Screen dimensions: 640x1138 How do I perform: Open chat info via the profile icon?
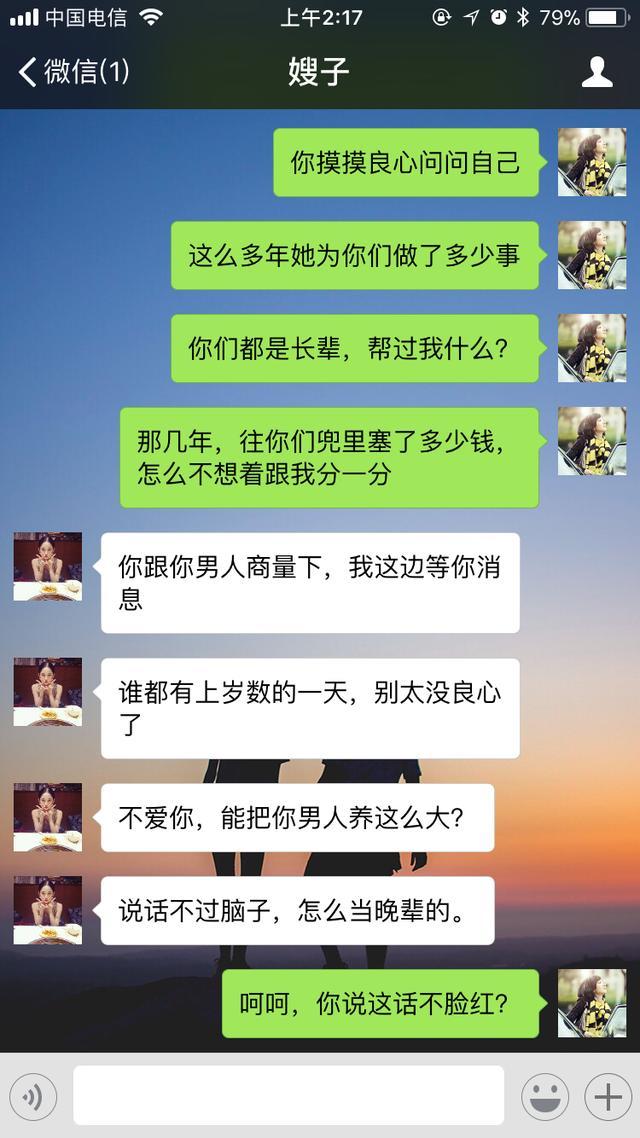[x=597, y=72]
